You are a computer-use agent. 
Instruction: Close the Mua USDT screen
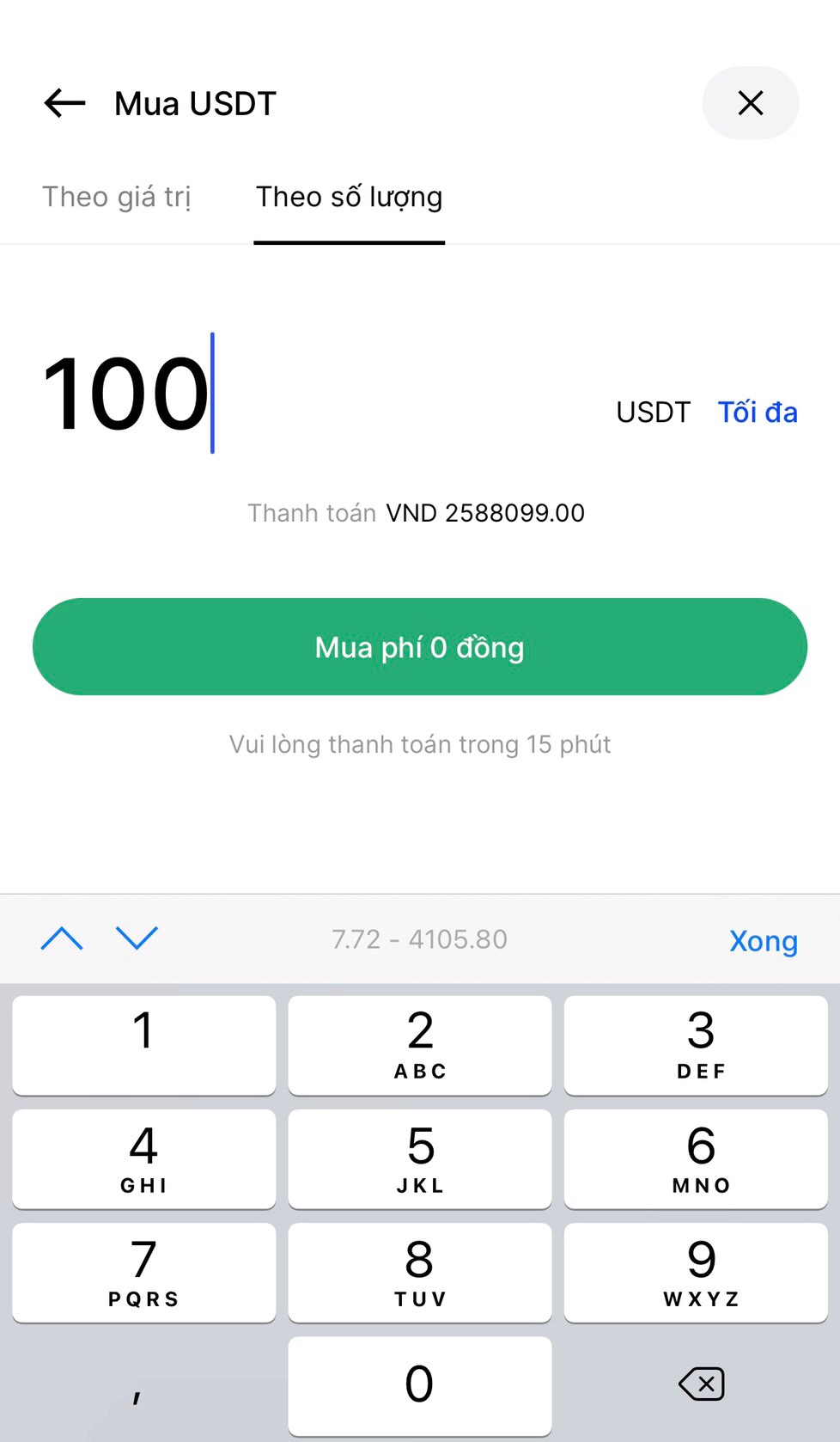pyautogui.click(x=750, y=104)
